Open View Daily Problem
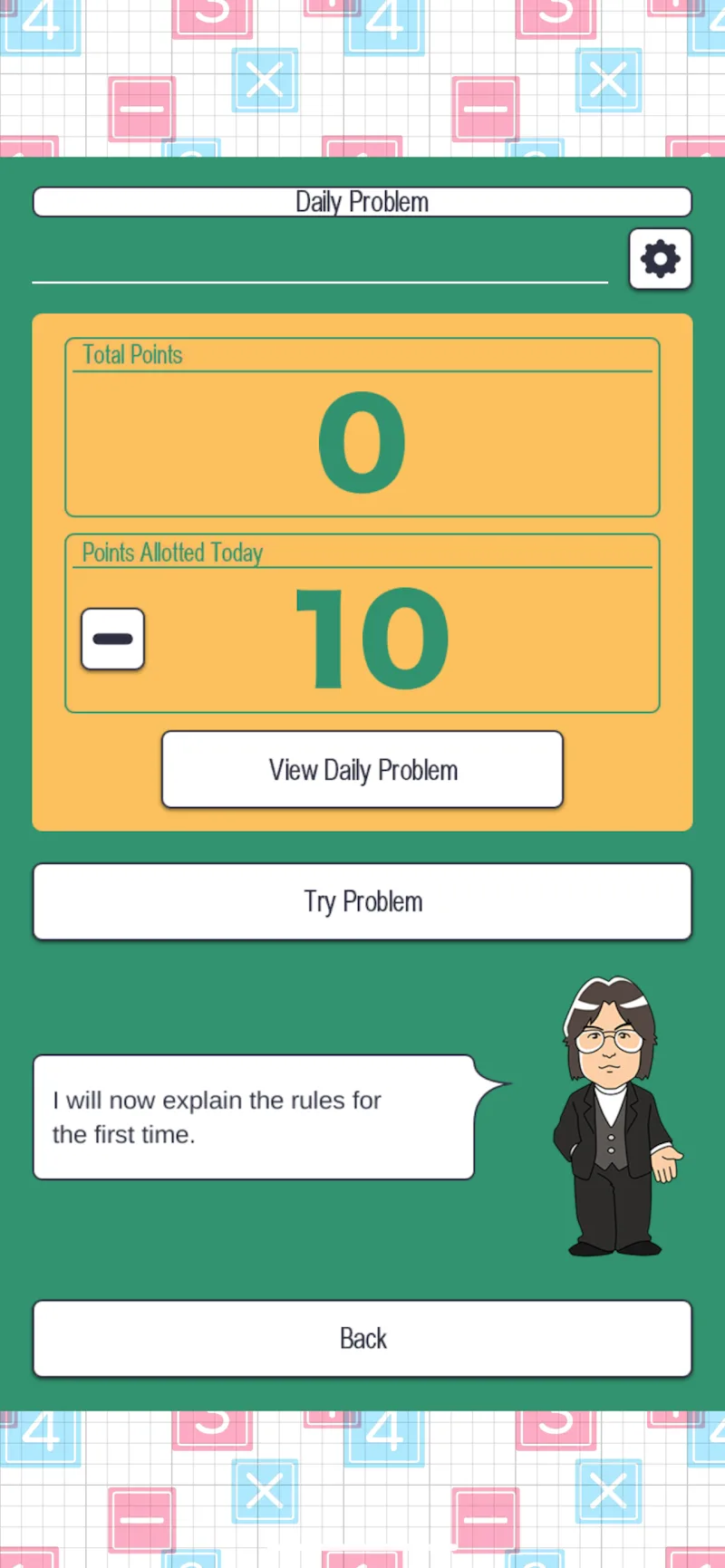 pos(362,770)
